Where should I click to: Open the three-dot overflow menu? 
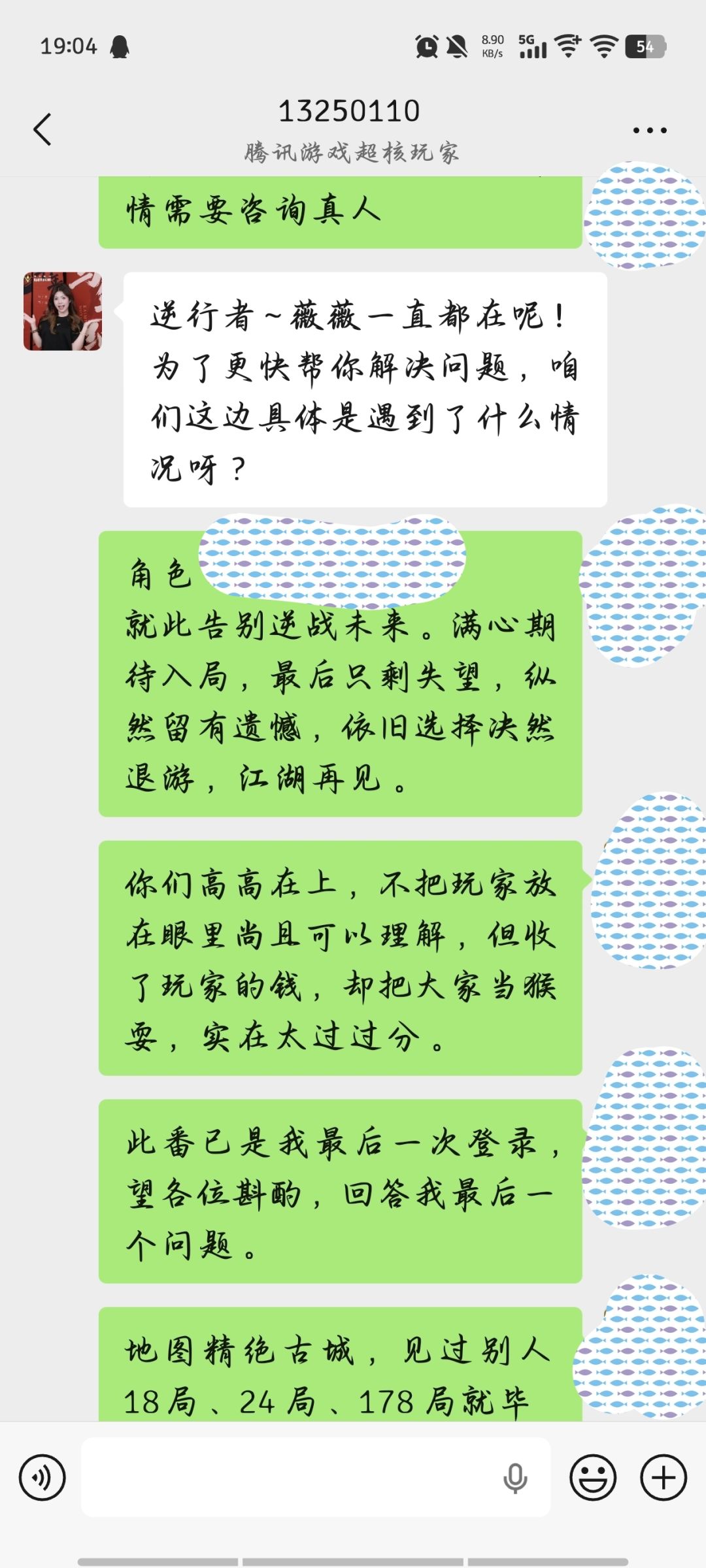(x=650, y=130)
